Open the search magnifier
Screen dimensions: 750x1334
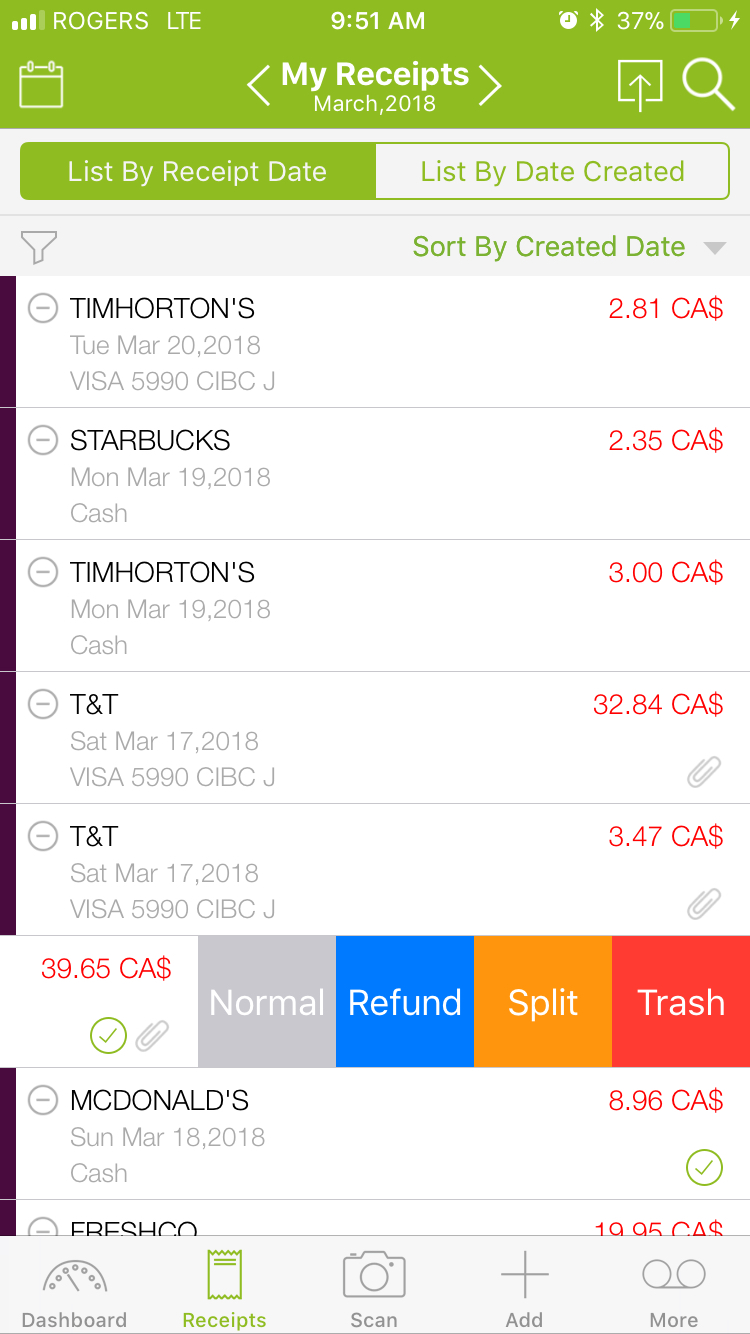708,83
